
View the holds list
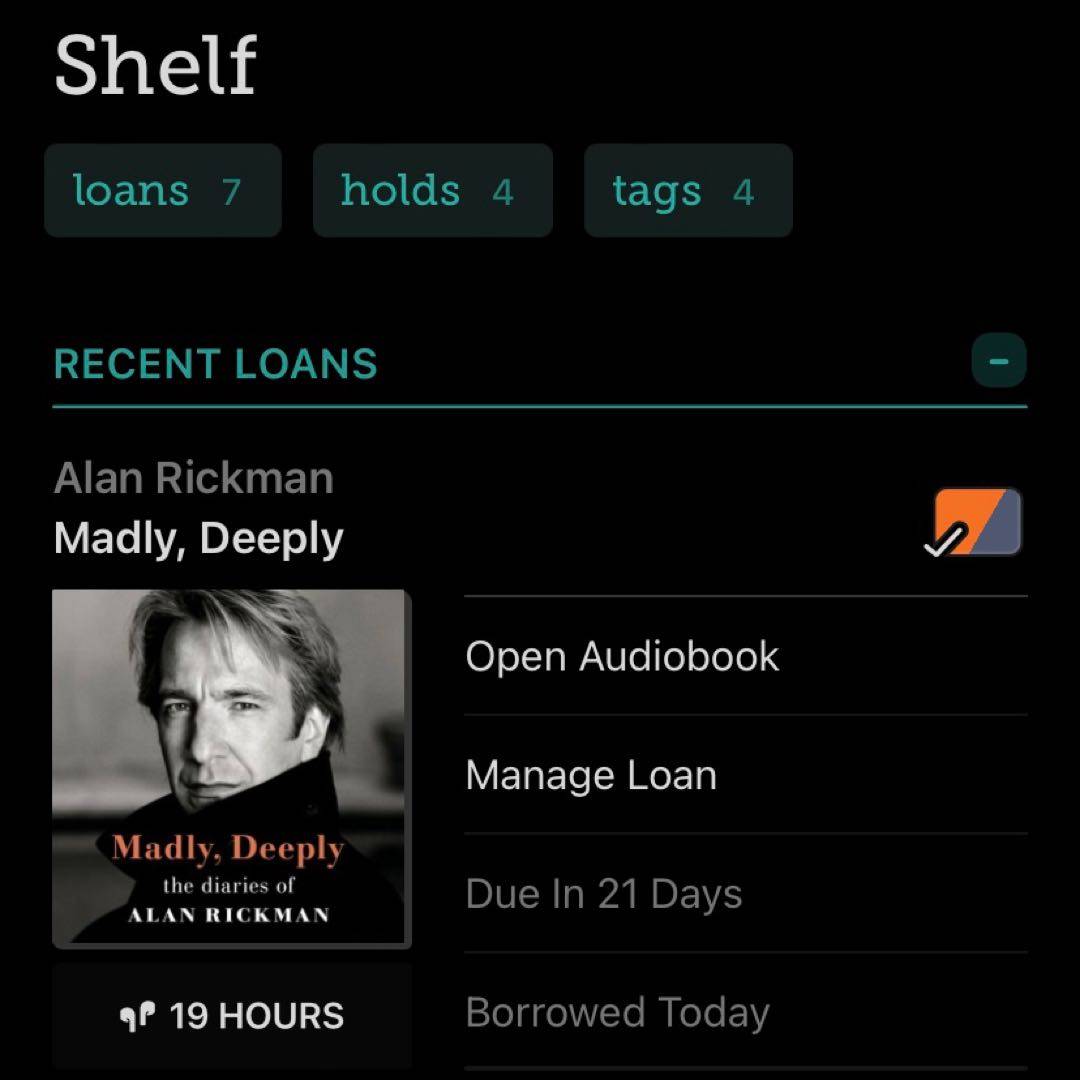pos(432,190)
